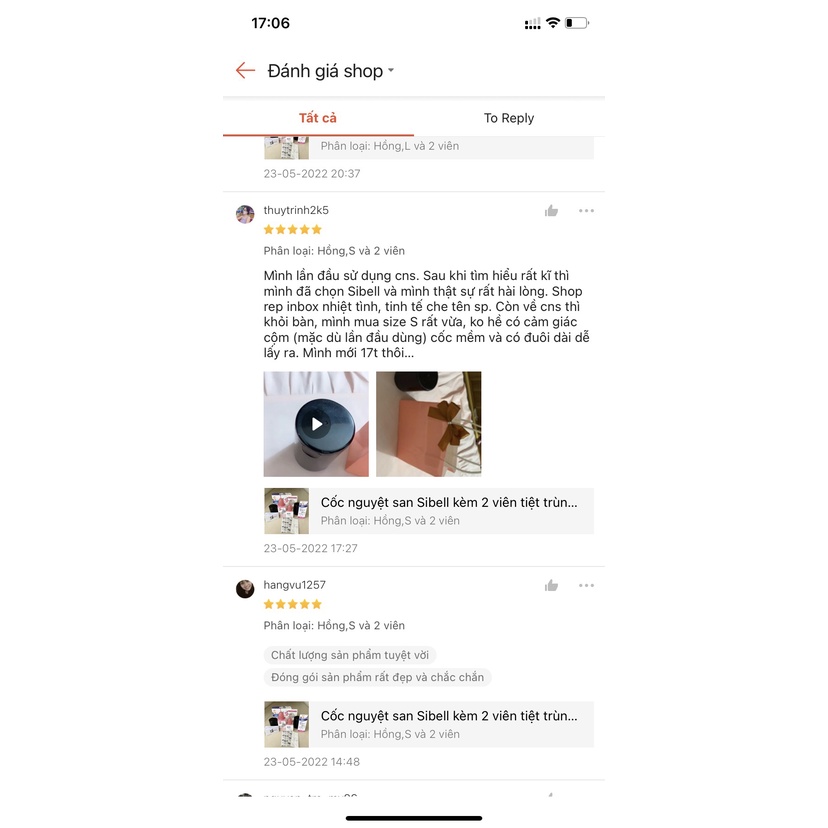Open more options for hangvu1257's review
Image resolution: width=828 pixels, height=828 pixels.
click(586, 585)
